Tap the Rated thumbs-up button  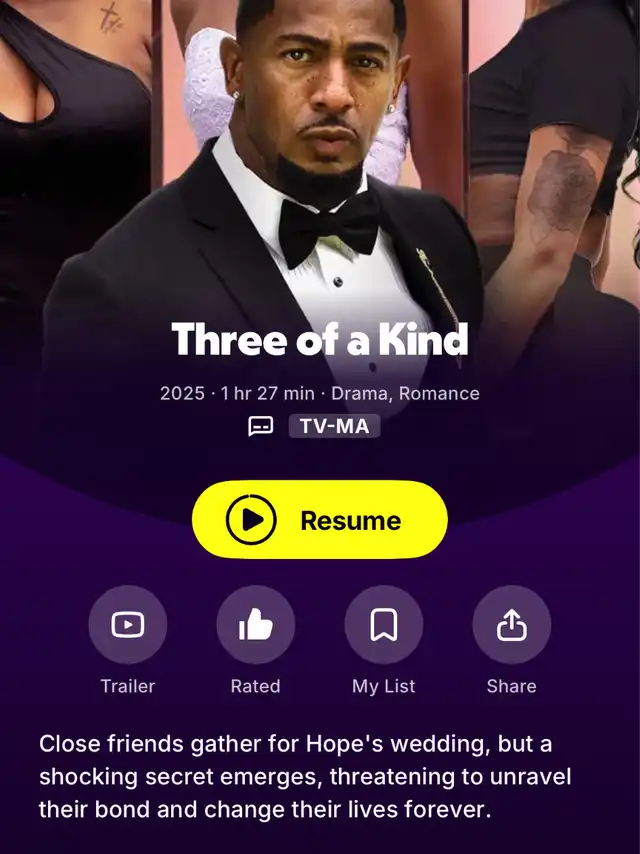(255, 624)
